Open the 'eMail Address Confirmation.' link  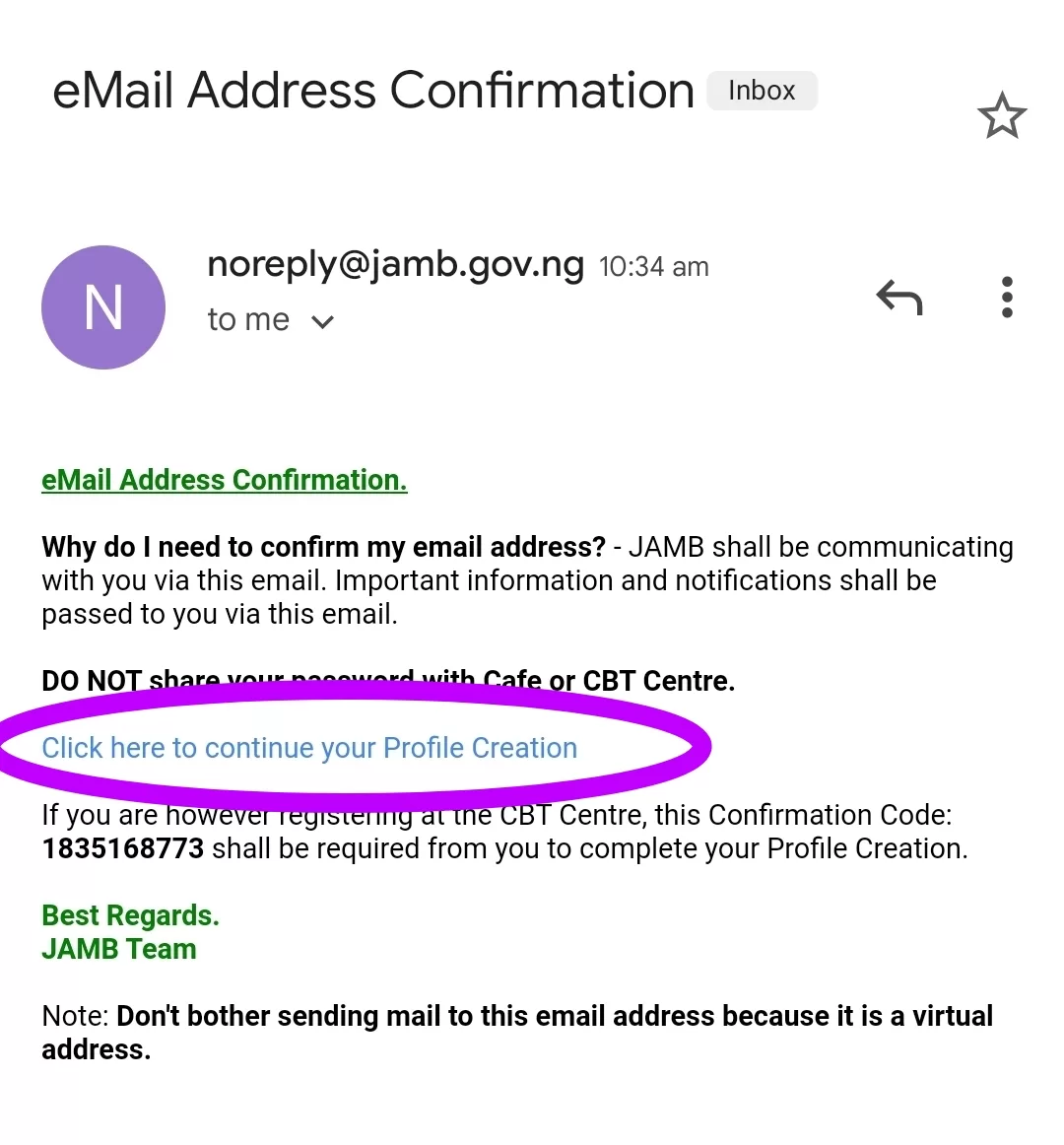pyautogui.click(x=224, y=480)
